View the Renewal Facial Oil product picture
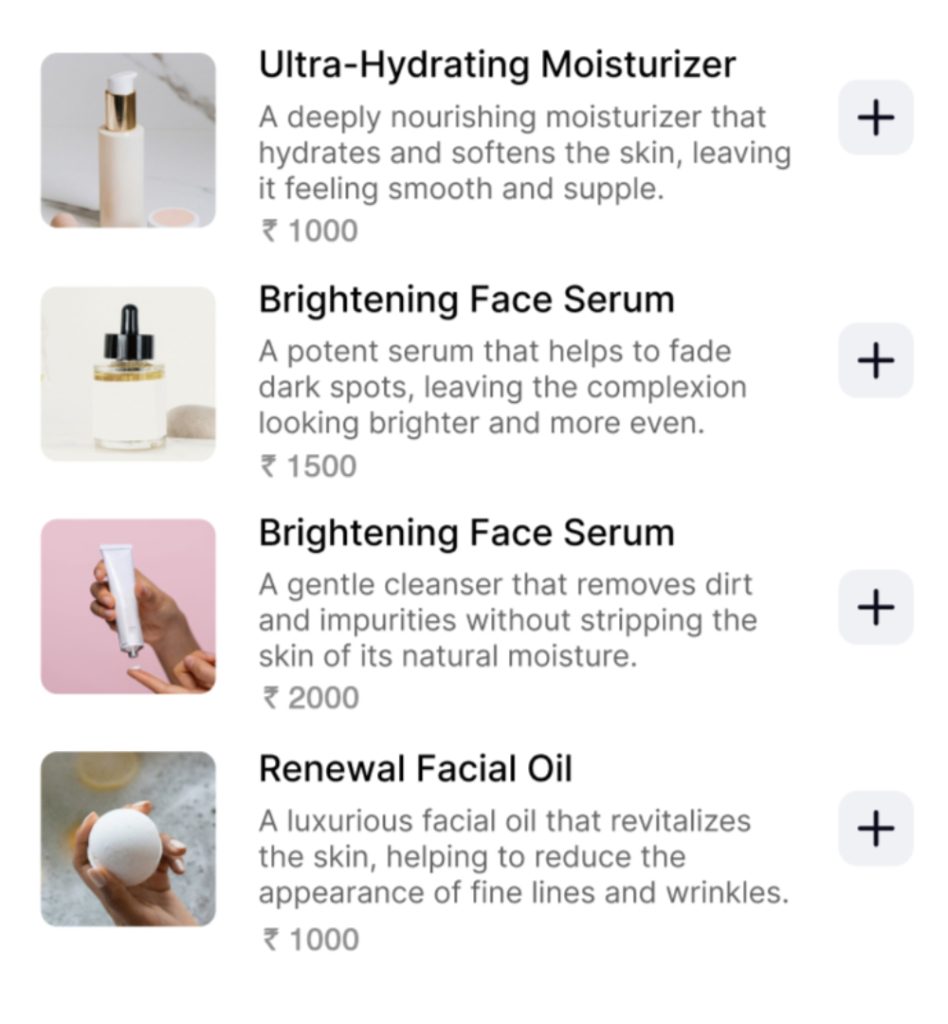 (128, 838)
